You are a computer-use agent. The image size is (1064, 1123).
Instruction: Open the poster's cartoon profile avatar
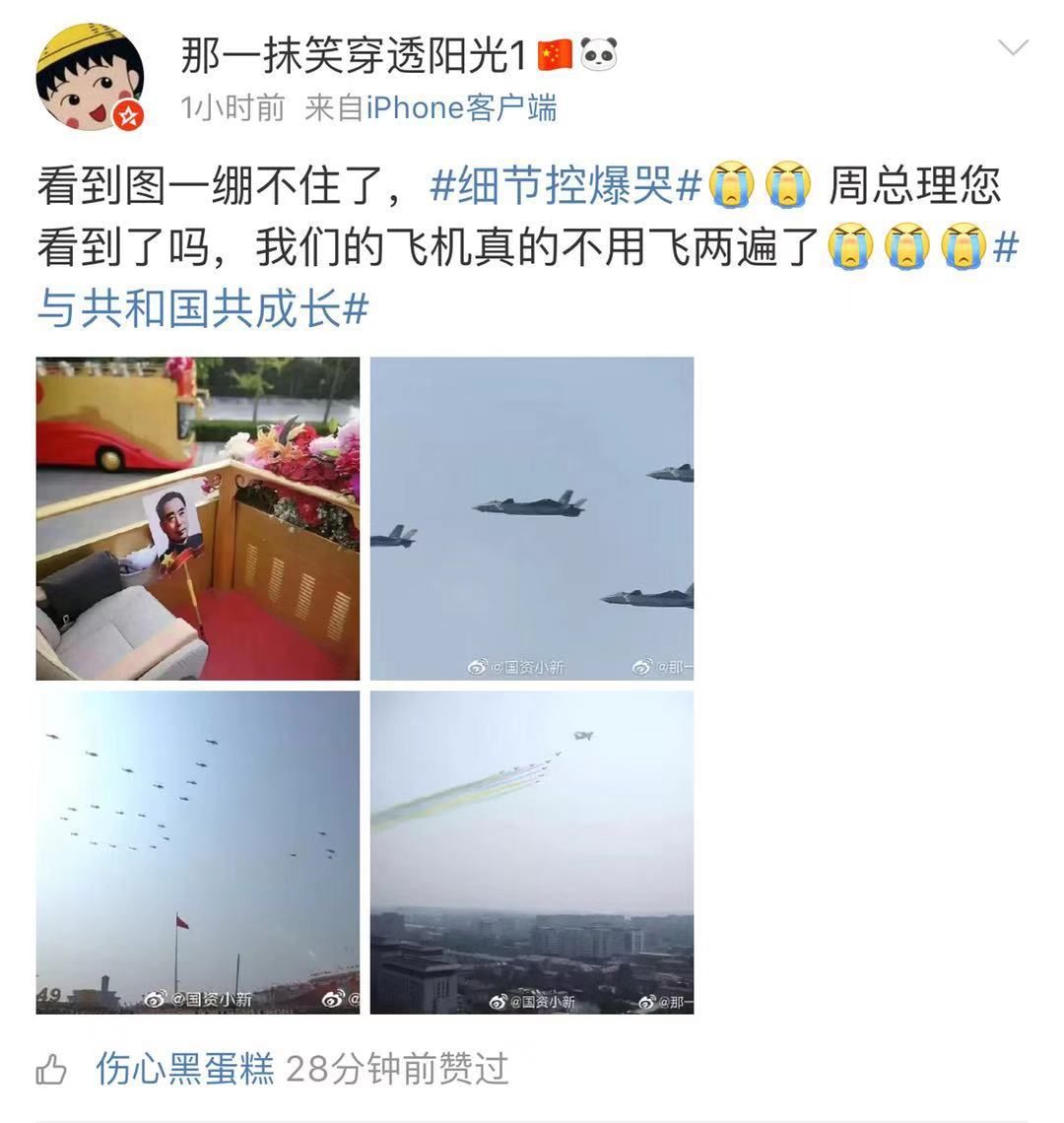click(x=90, y=78)
